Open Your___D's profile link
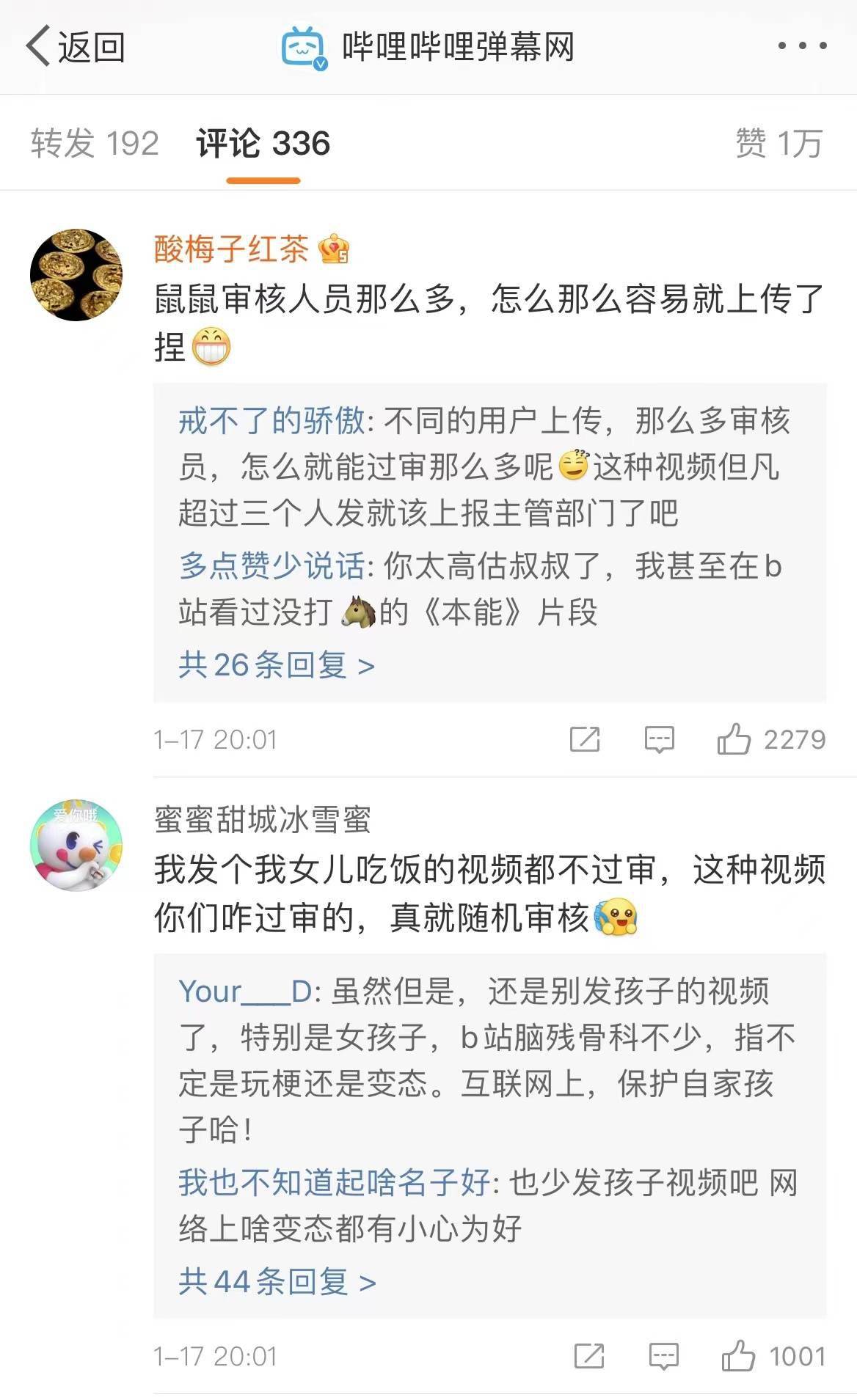Viewport: 857px width, 1400px height. pyautogui.click(x=245, y=992)
